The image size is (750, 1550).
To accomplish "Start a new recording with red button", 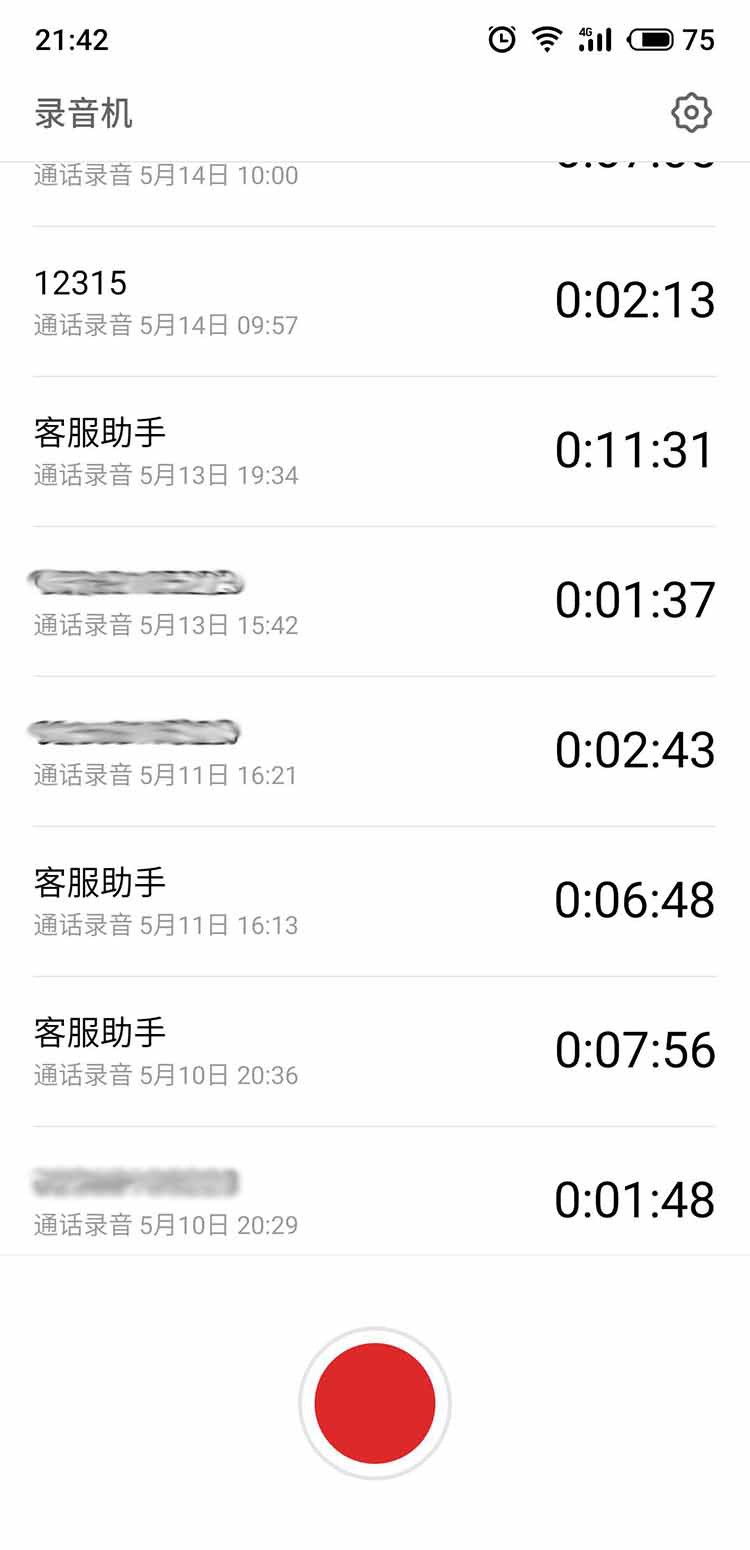I will pos(375,1403).
